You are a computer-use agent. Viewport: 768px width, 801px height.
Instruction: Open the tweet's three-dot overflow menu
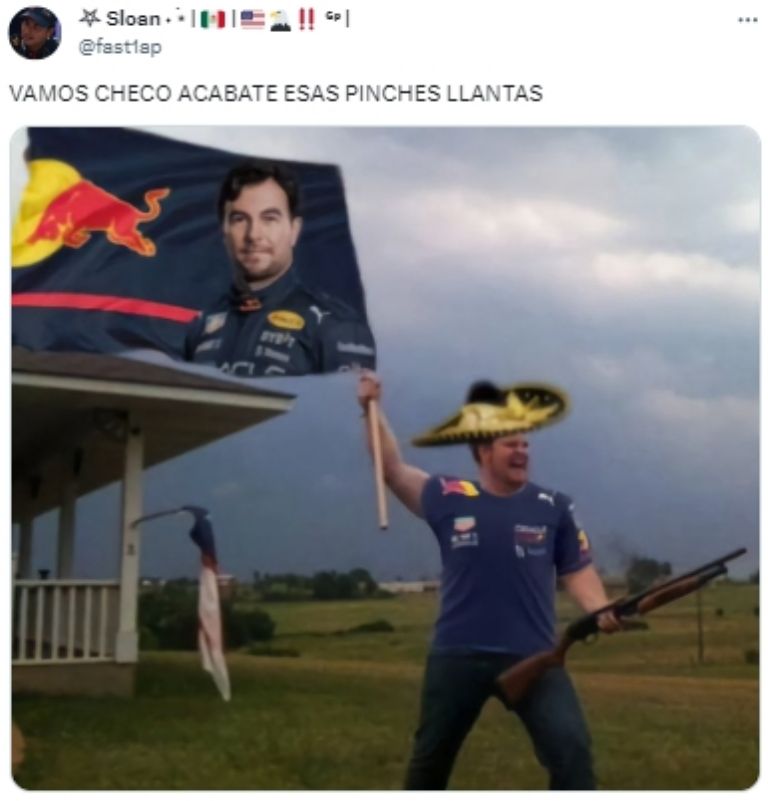tap(747, 20)
